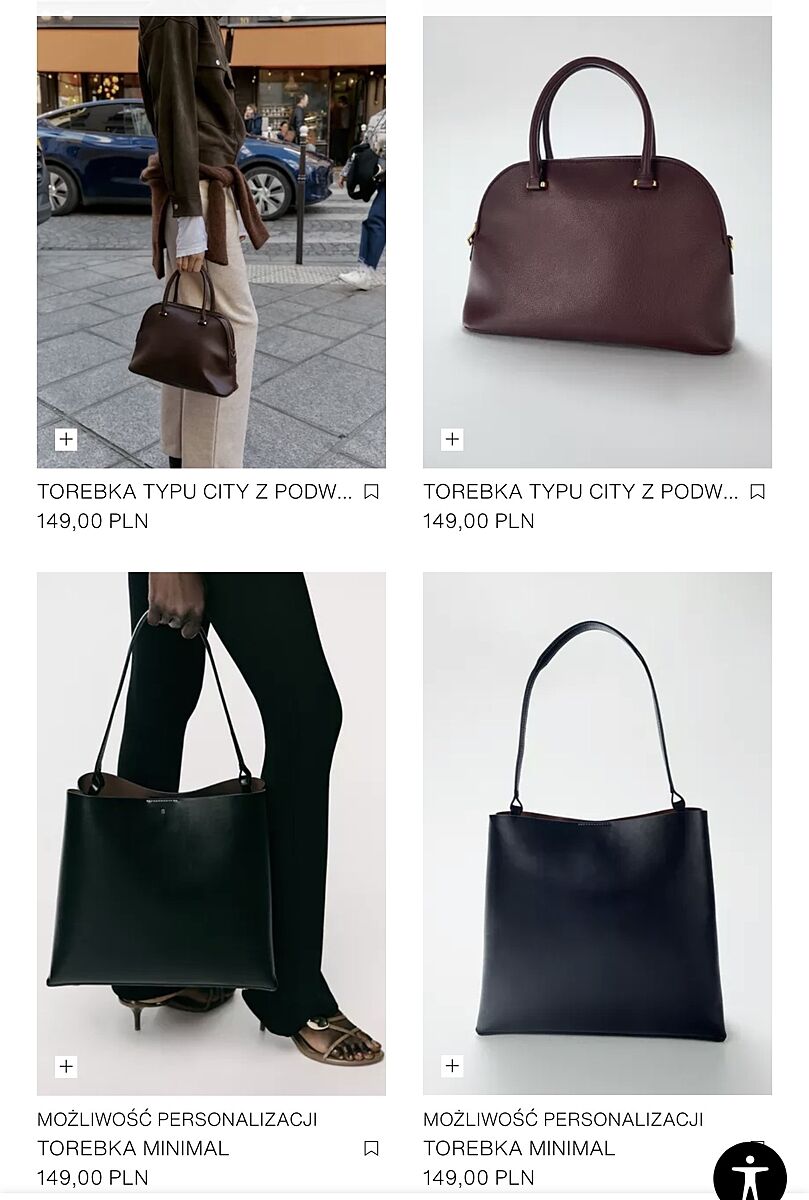Save the burgundy city bag studio listing
This screenshot has height=1200, width=809.
(x=757, y=492)
